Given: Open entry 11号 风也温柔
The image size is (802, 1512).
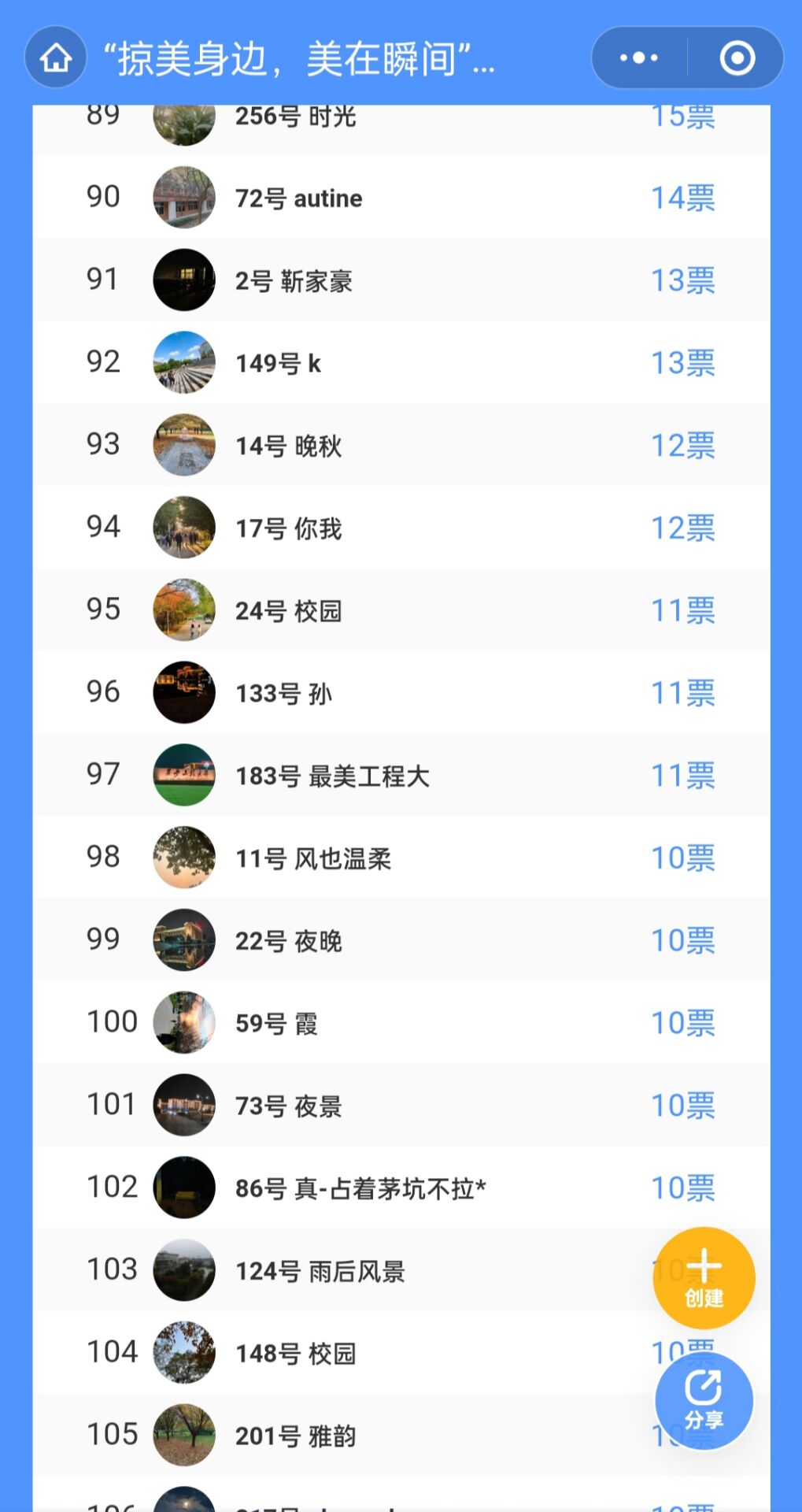Looking at the screenshot, I should [313, 858].
